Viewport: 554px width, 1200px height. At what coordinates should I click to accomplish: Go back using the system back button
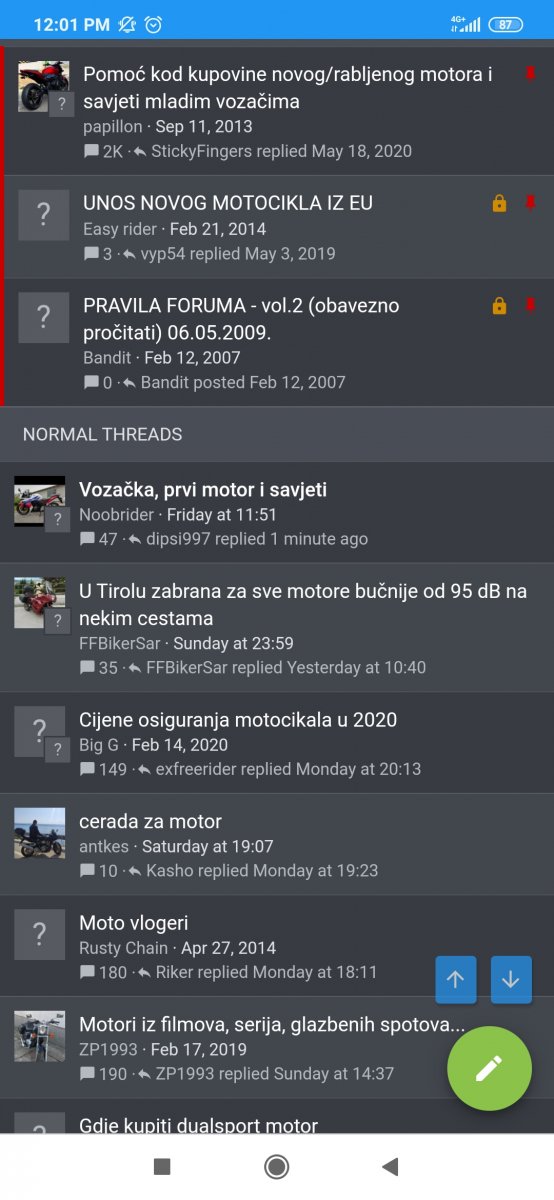[391, 1166]
